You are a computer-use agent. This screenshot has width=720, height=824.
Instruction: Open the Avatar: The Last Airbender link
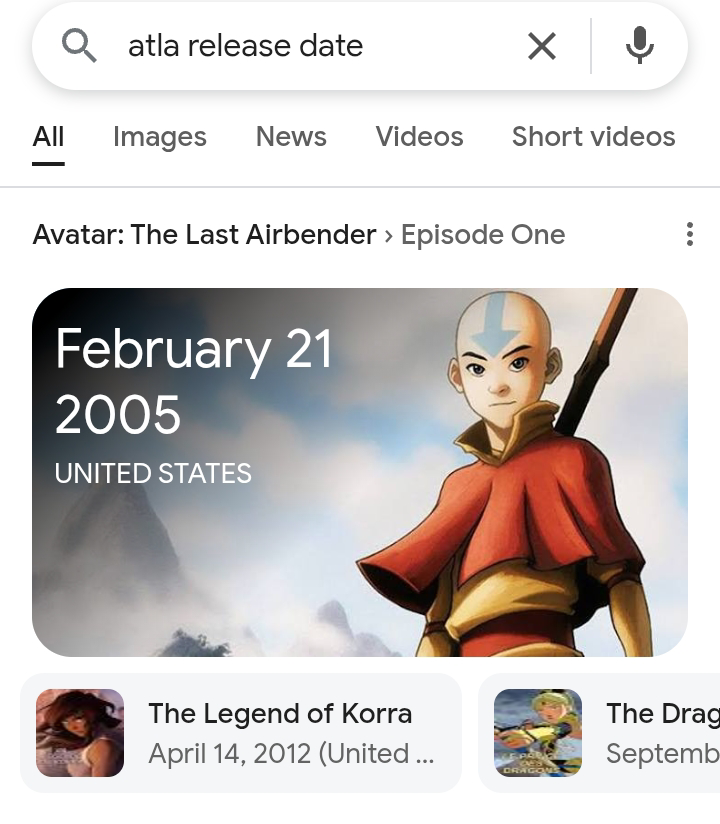[204, 235]
